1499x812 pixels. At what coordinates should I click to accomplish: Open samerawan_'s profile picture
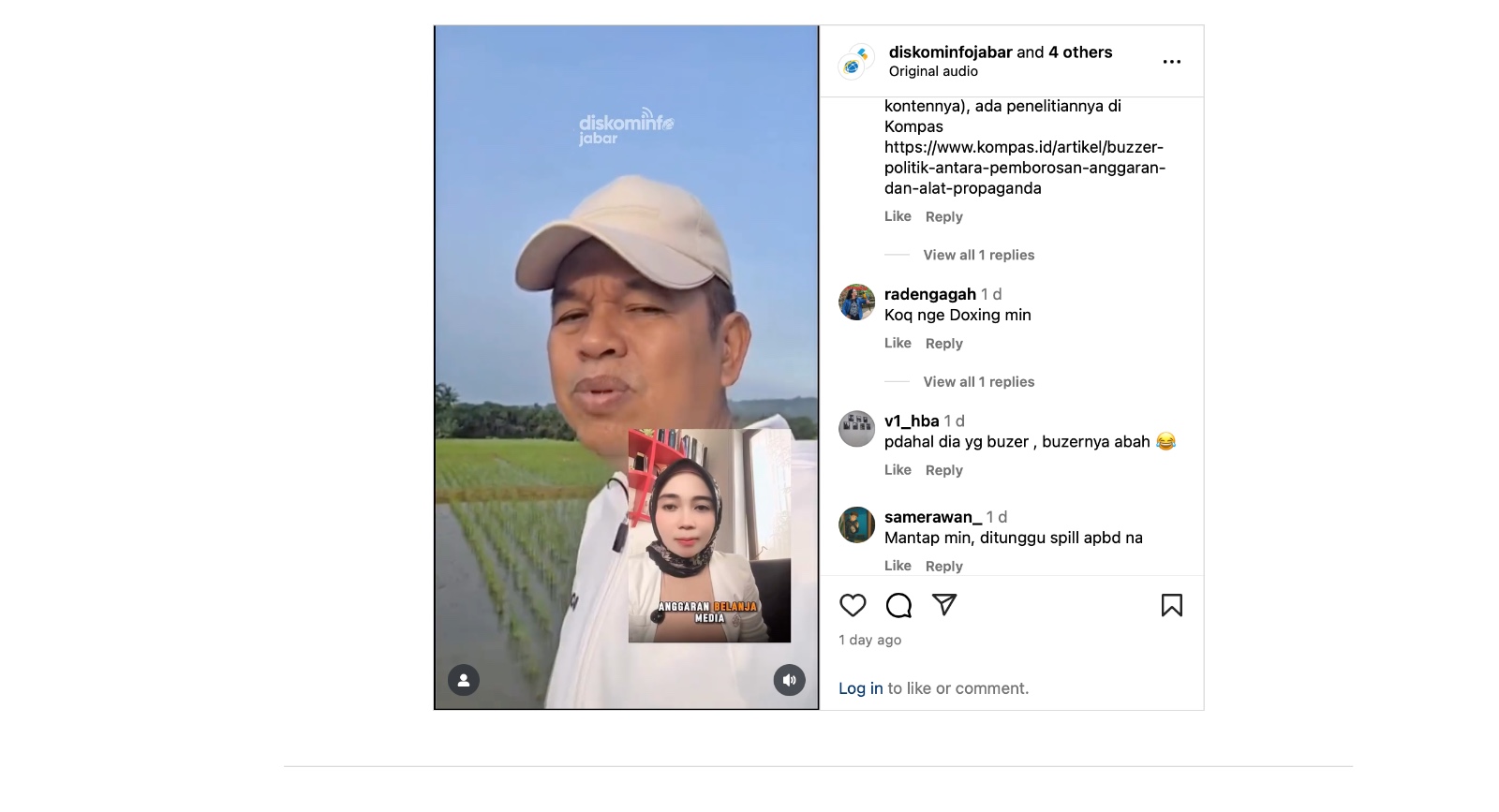[x=856, y=525]
